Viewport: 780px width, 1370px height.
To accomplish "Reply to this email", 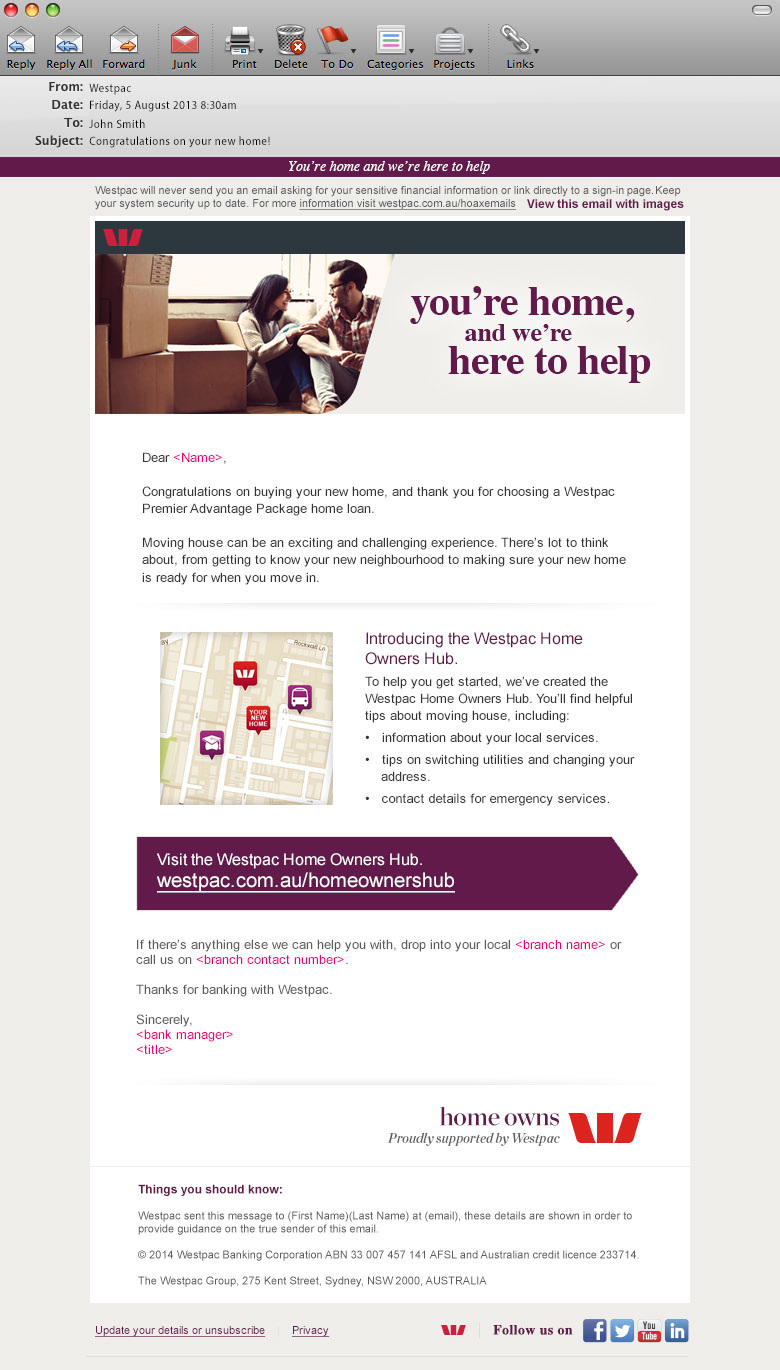I will point(21,48).
